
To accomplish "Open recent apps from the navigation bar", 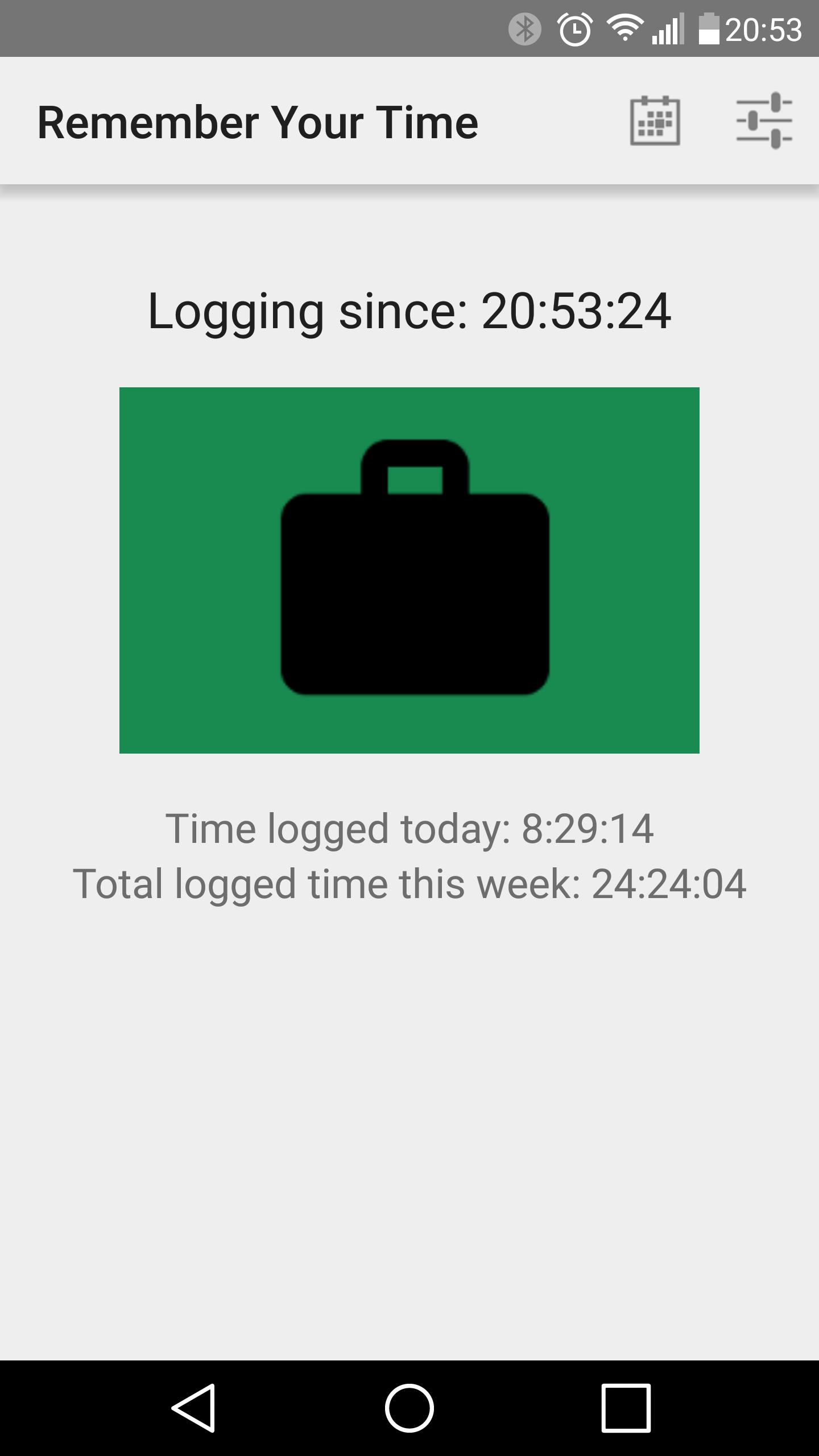I will (626, 1408).
